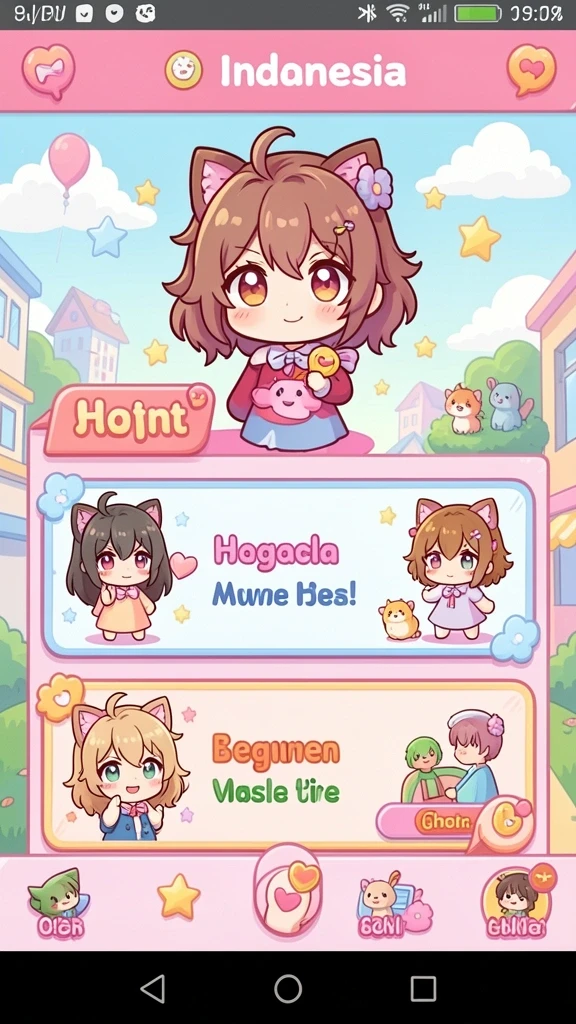Open the yellow star bottom tab
The width and height of the screenshot is (576, 1024).
tap(178, 897)
